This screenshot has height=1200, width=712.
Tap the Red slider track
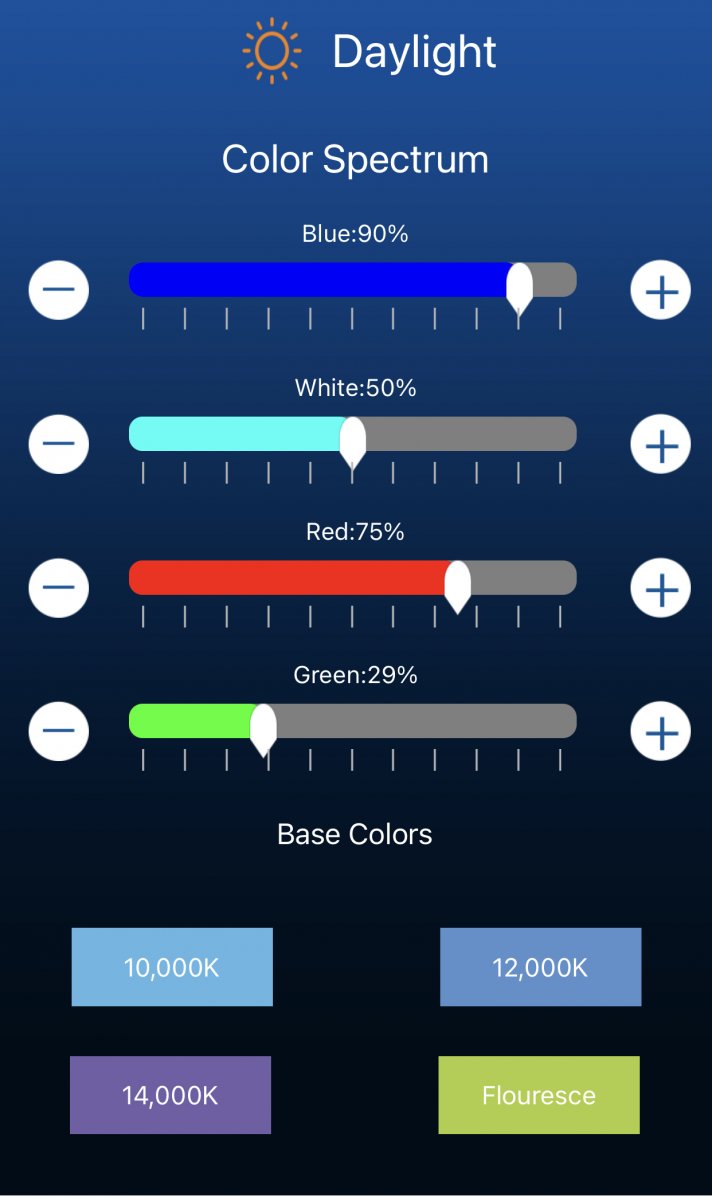pyautogui.click(x=352, y=578)
